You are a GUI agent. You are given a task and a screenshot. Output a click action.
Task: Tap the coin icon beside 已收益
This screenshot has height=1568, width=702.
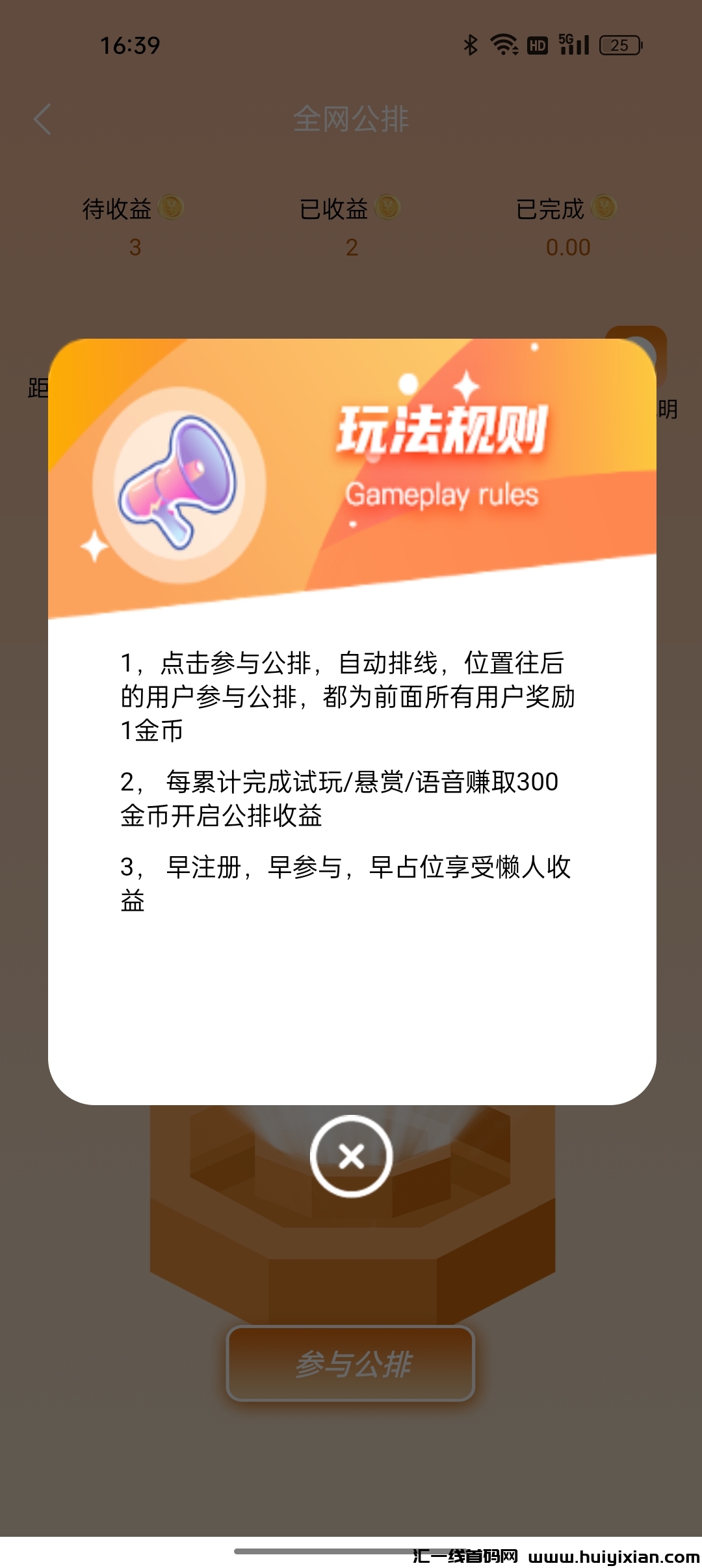pyautogui.click(x=388, y=207)
